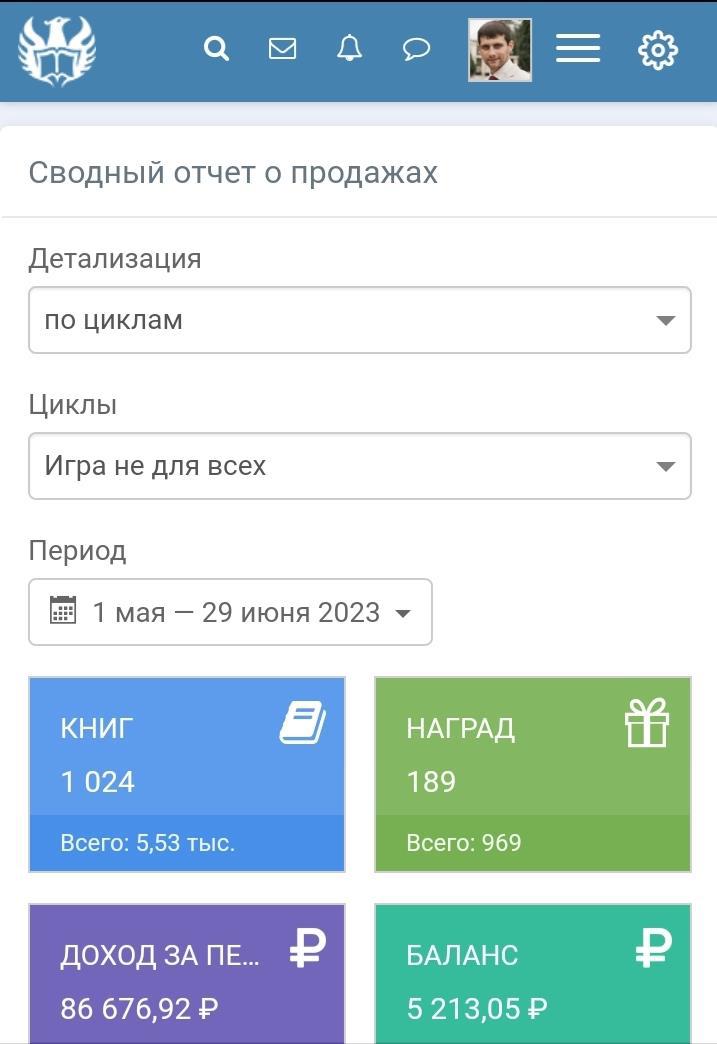Open the ДОХОД ЗА ПЕРИОД card
The height and width of the screenshot is (1044, 717).
(x=187, y=975)
